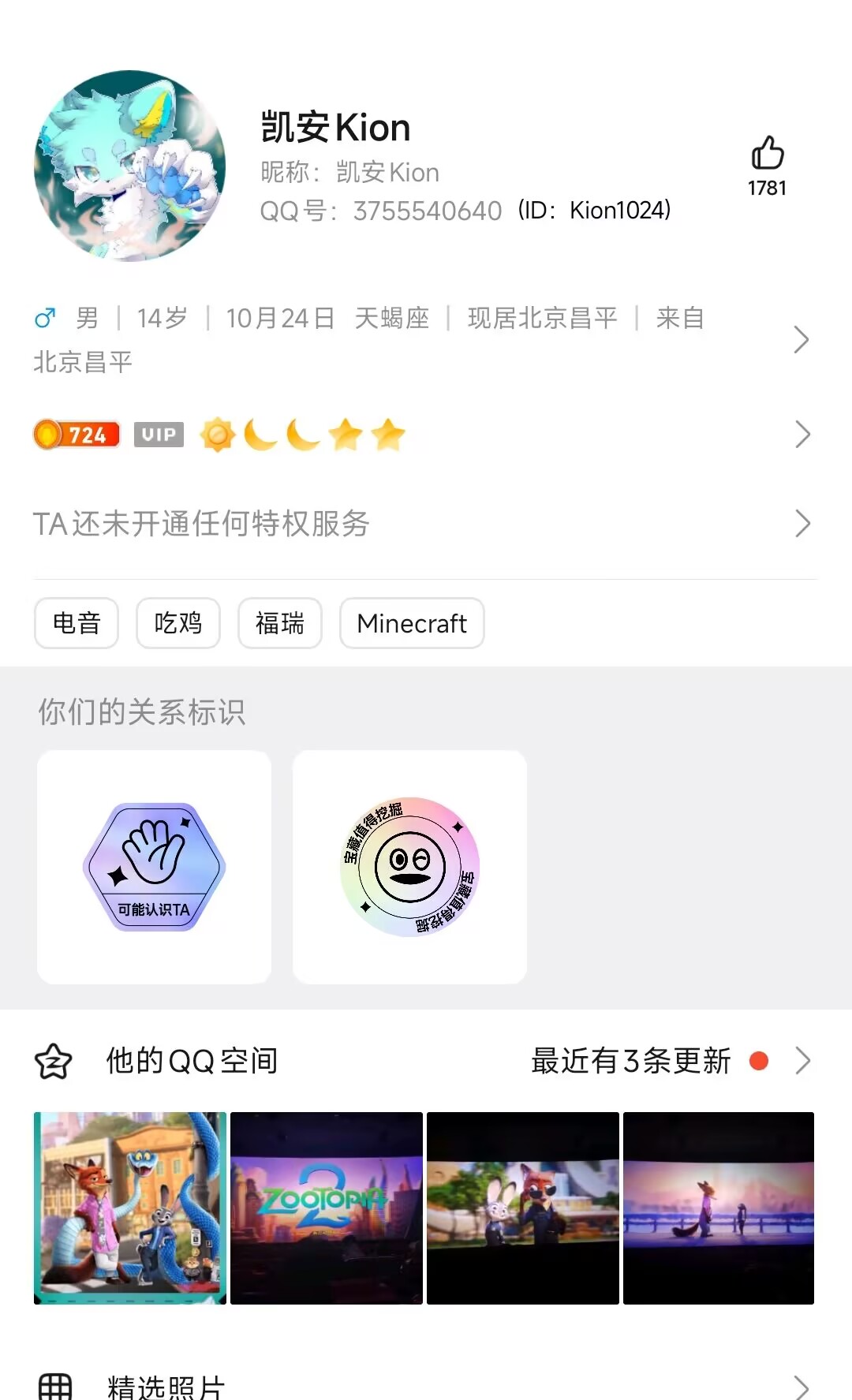
Task: View the photo of the fox on the bridge
Action: coord(719,1208)
